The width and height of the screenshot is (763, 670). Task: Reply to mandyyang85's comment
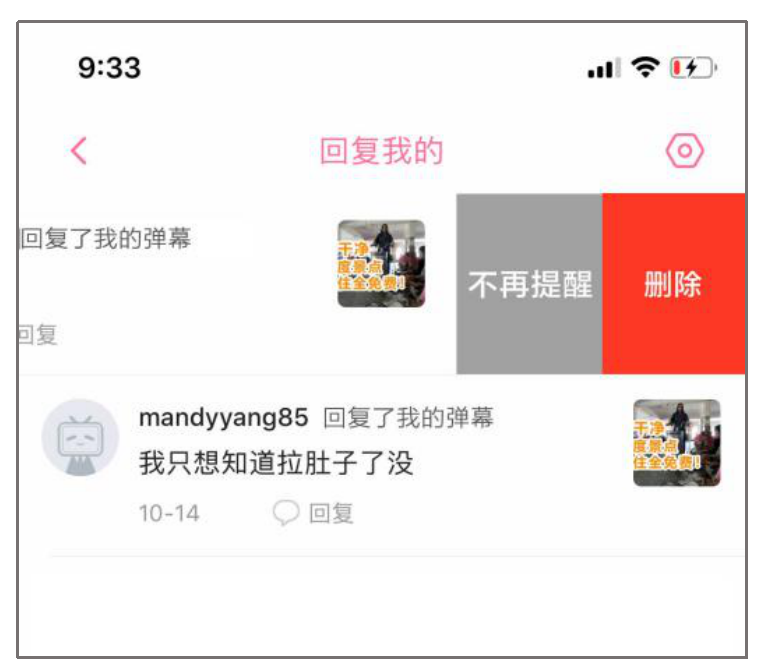tap(315, 514)
